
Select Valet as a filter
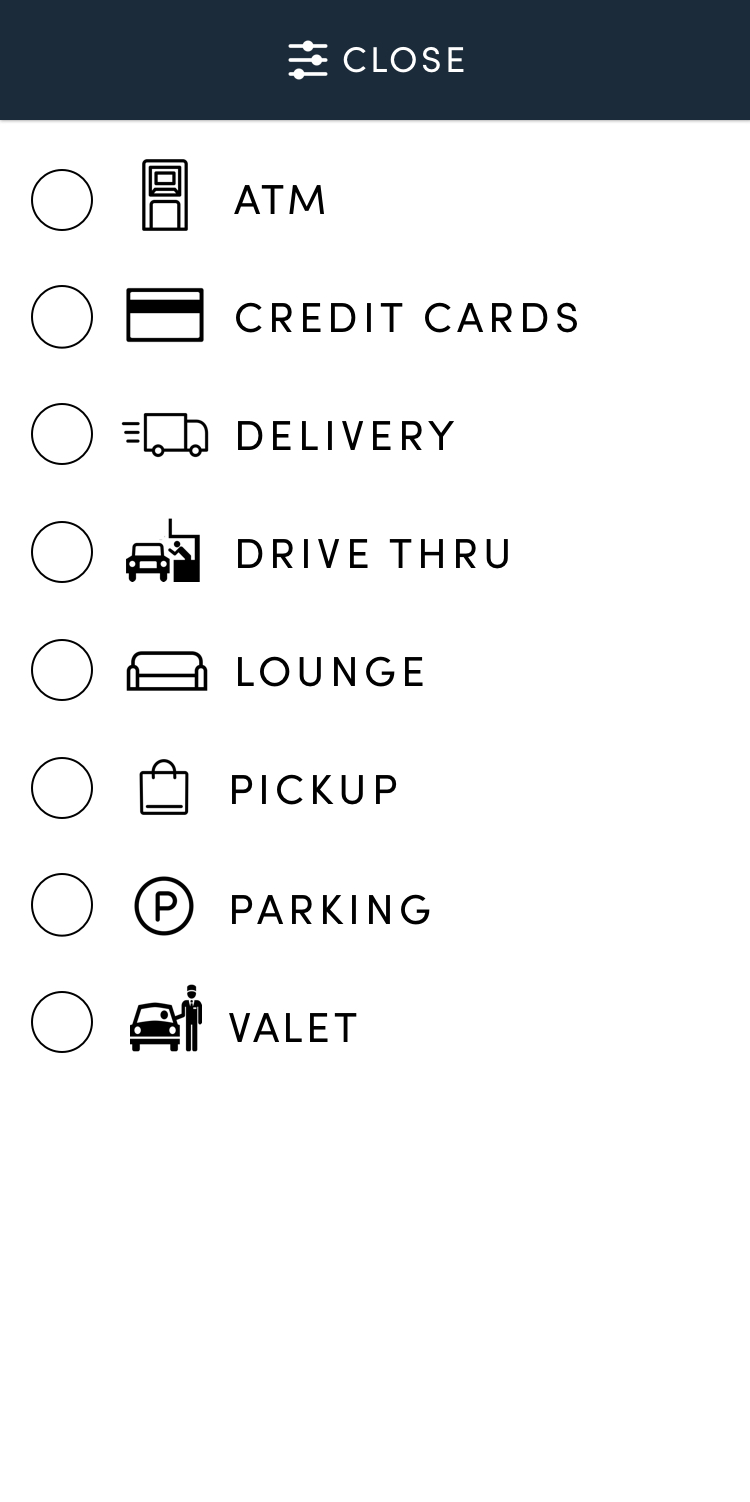point(62,1022)
